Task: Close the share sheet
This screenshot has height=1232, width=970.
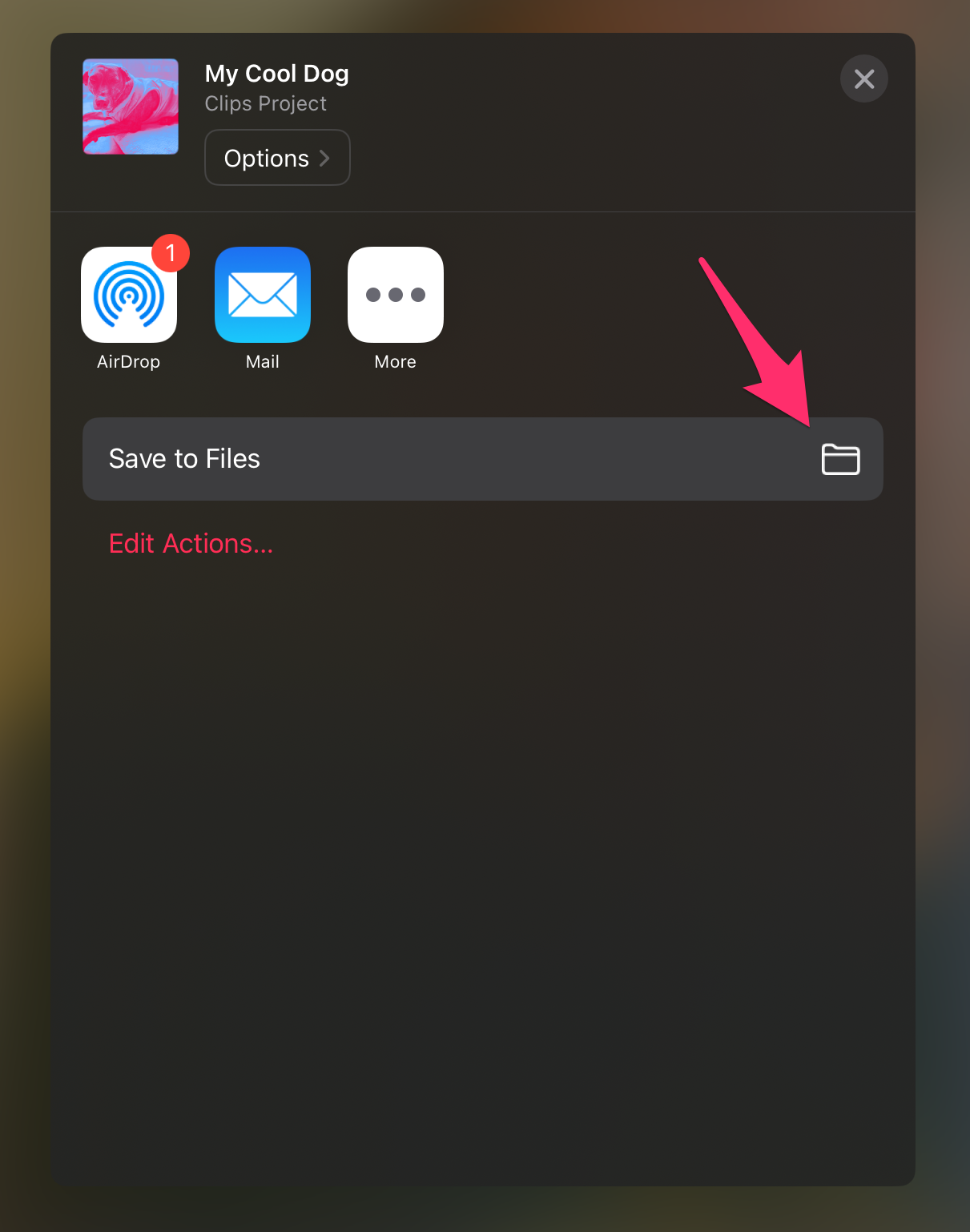Action: pyautogui.click(x=863, y=79)
